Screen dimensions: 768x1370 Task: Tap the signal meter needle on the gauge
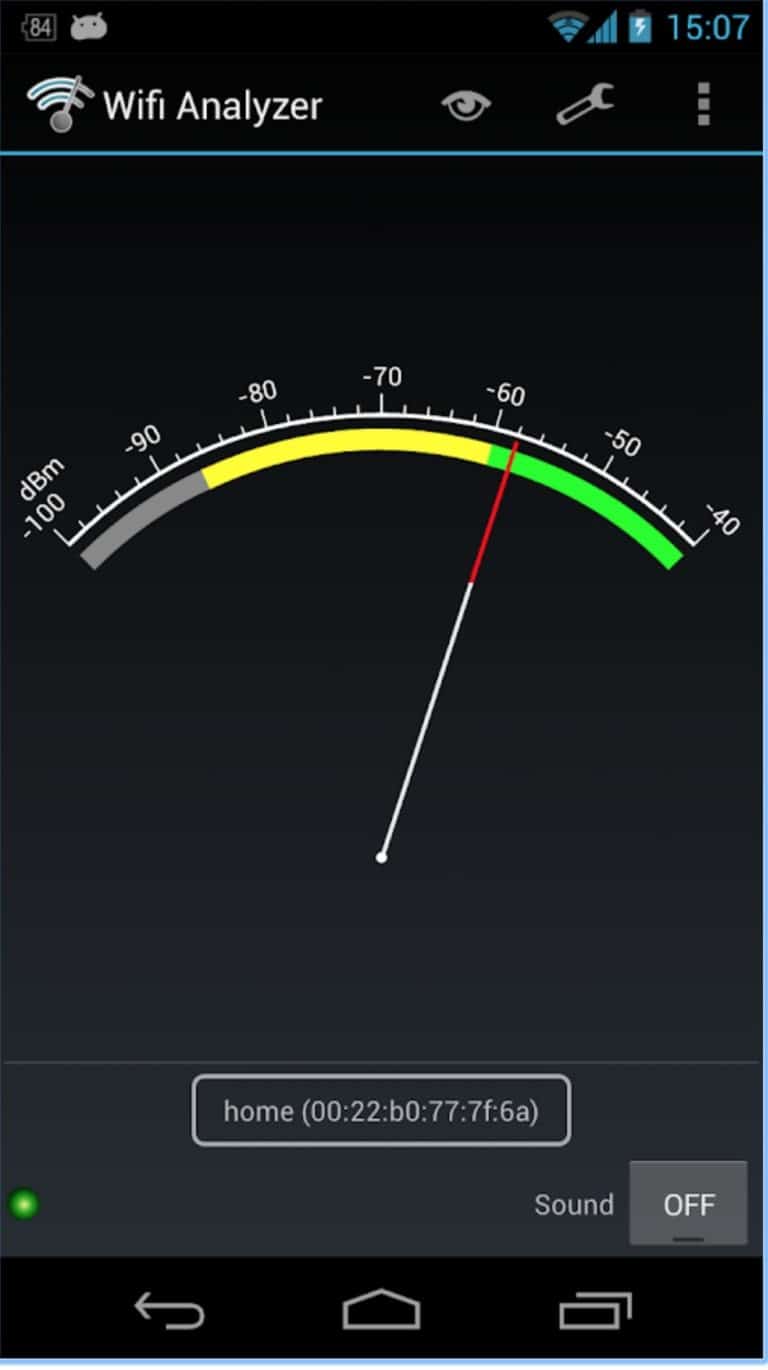tap(450, 650)
